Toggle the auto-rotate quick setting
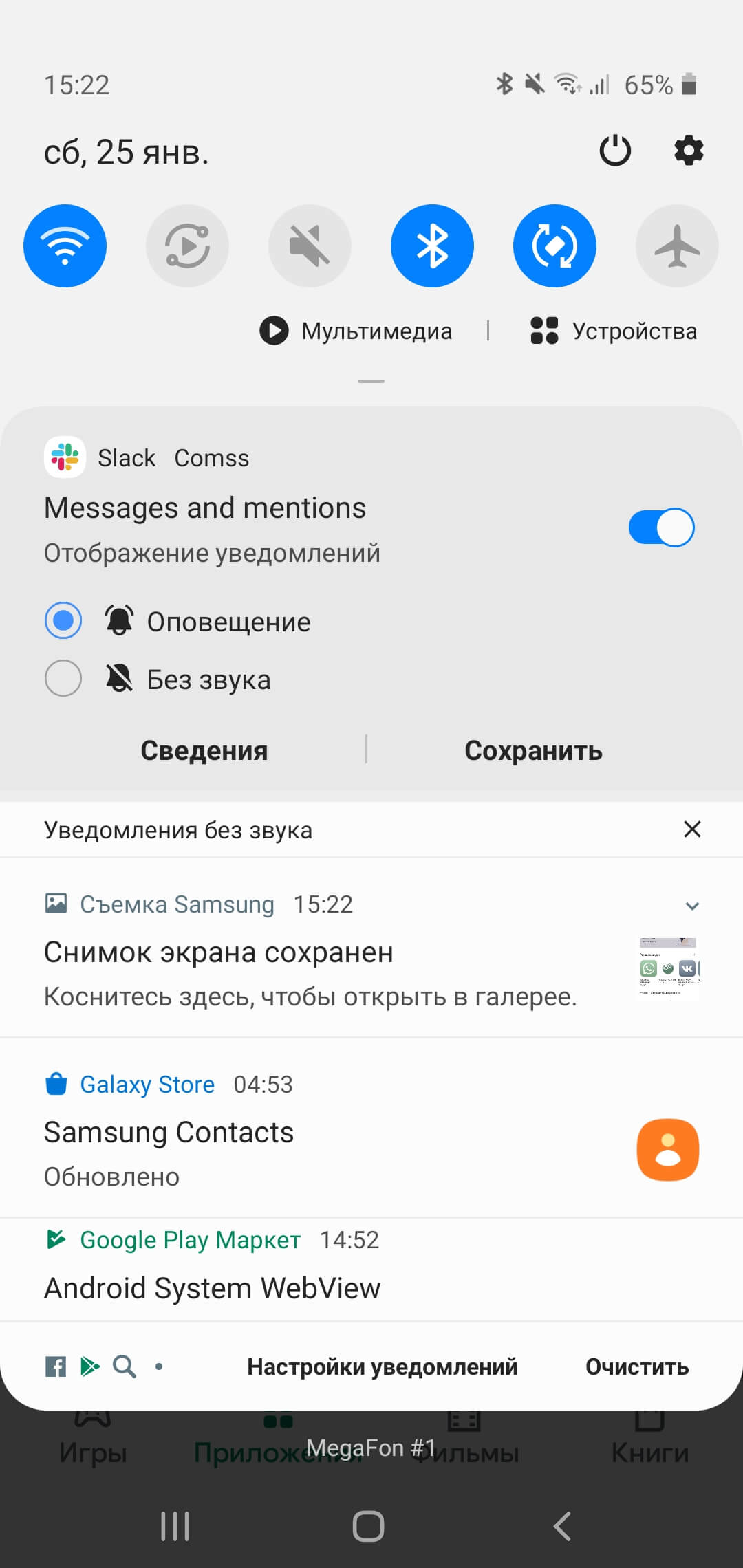 click(x=554, y=246)
